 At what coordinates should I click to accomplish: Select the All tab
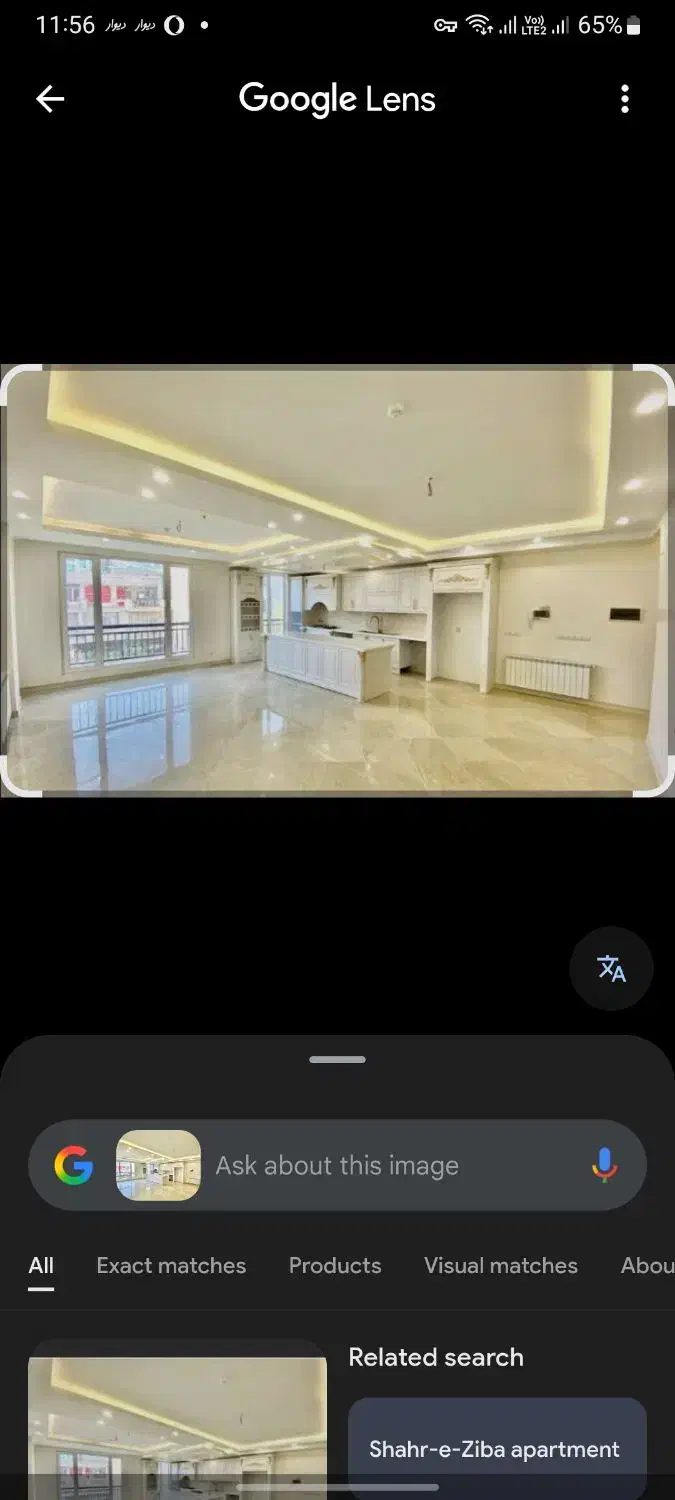(x=41, y=1265)
